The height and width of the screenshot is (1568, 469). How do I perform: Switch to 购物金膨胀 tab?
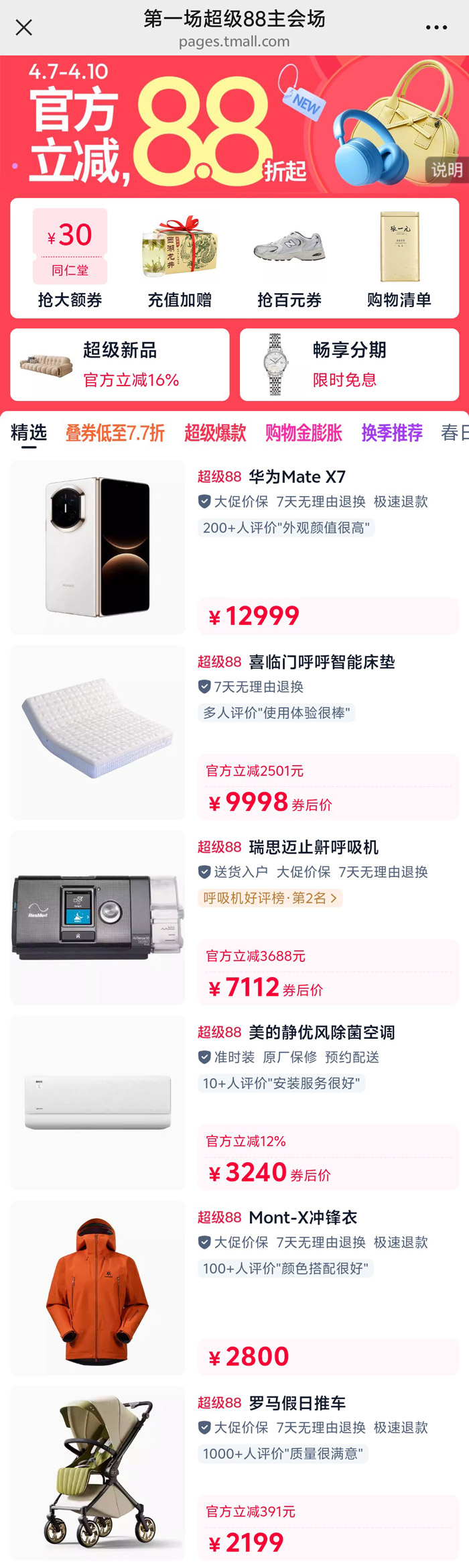[x=304, y=433]
